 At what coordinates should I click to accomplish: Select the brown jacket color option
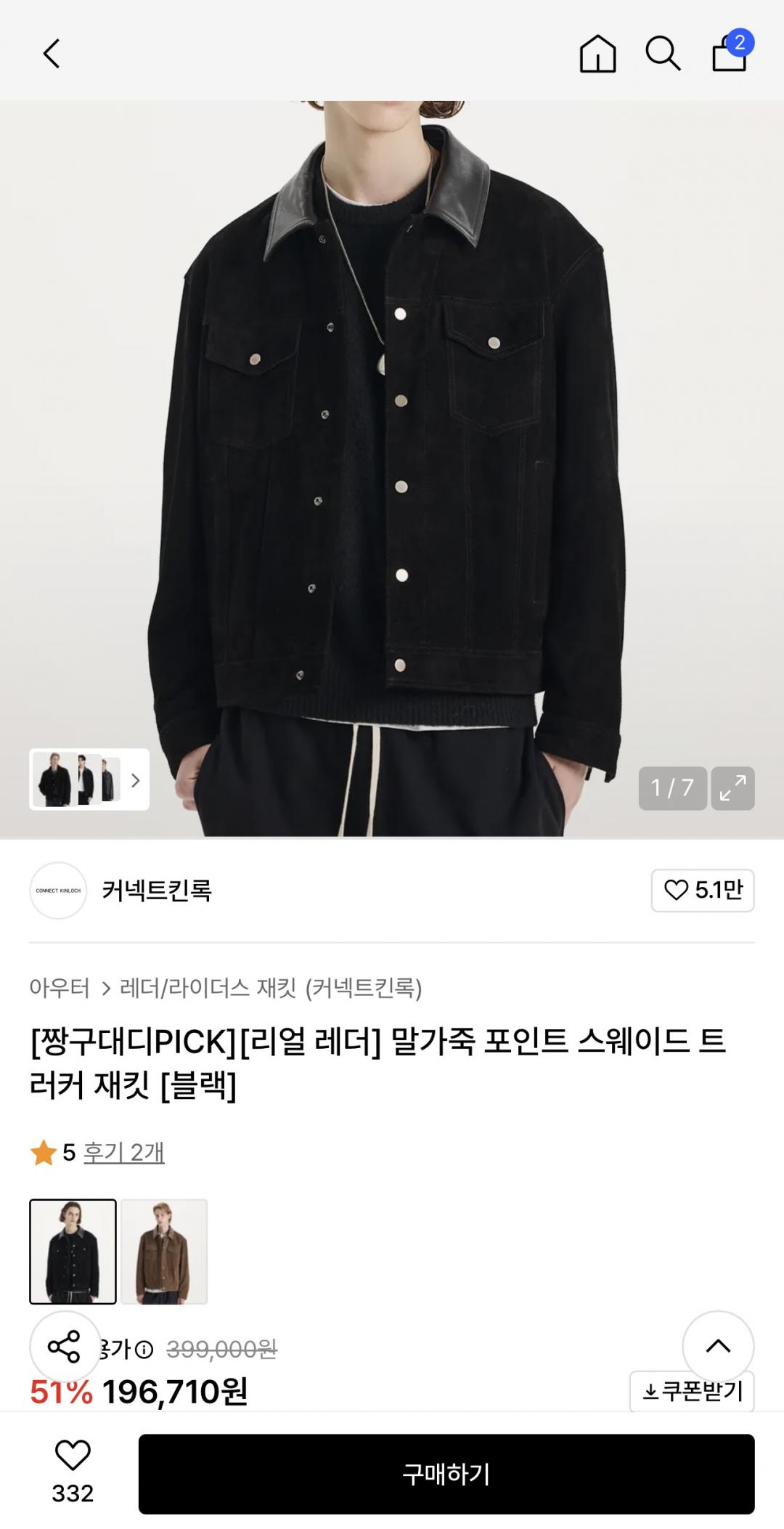pos(164,1251)
